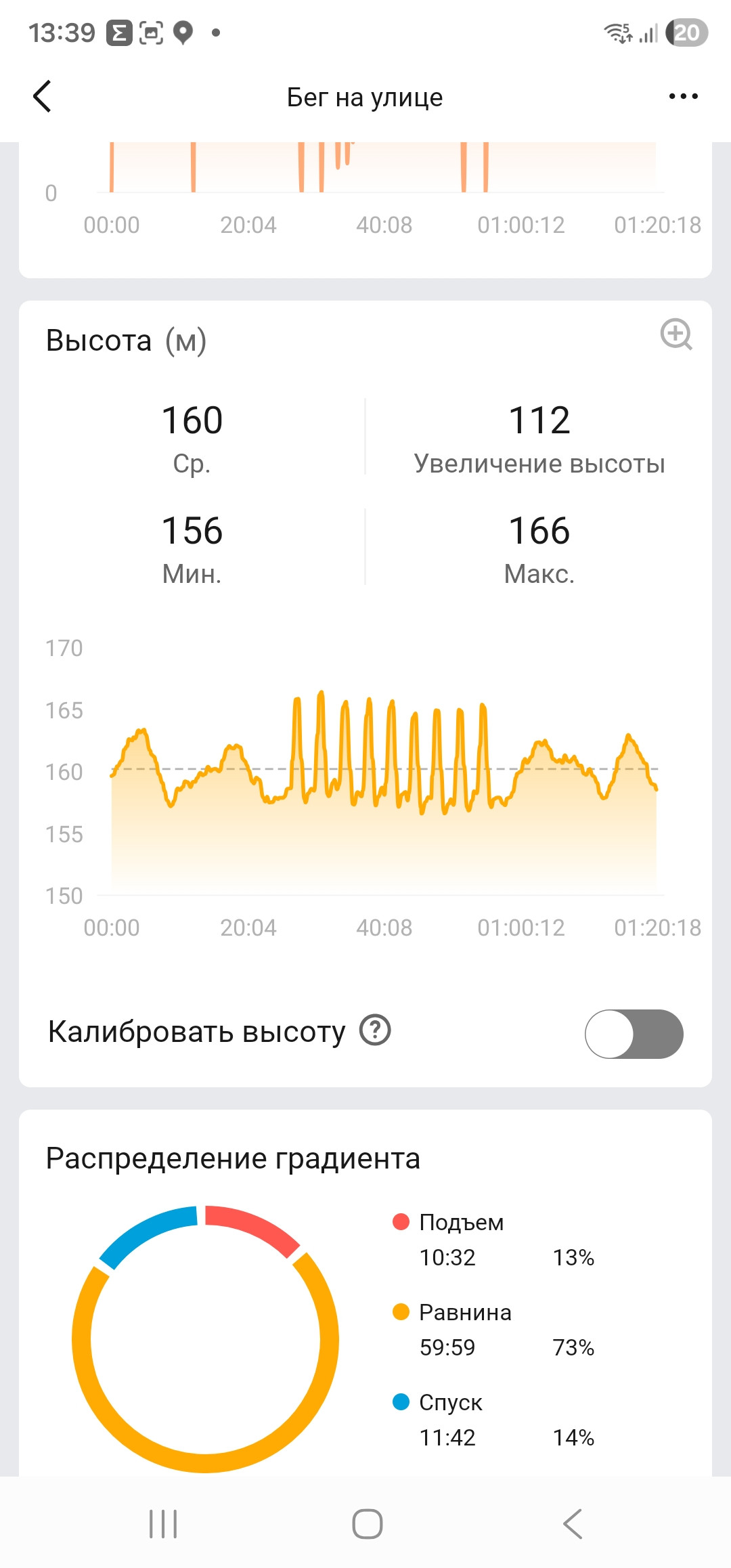Open the three-dot overflow menu
This screenshot has height=1568, width=731.
click(683, 96)
